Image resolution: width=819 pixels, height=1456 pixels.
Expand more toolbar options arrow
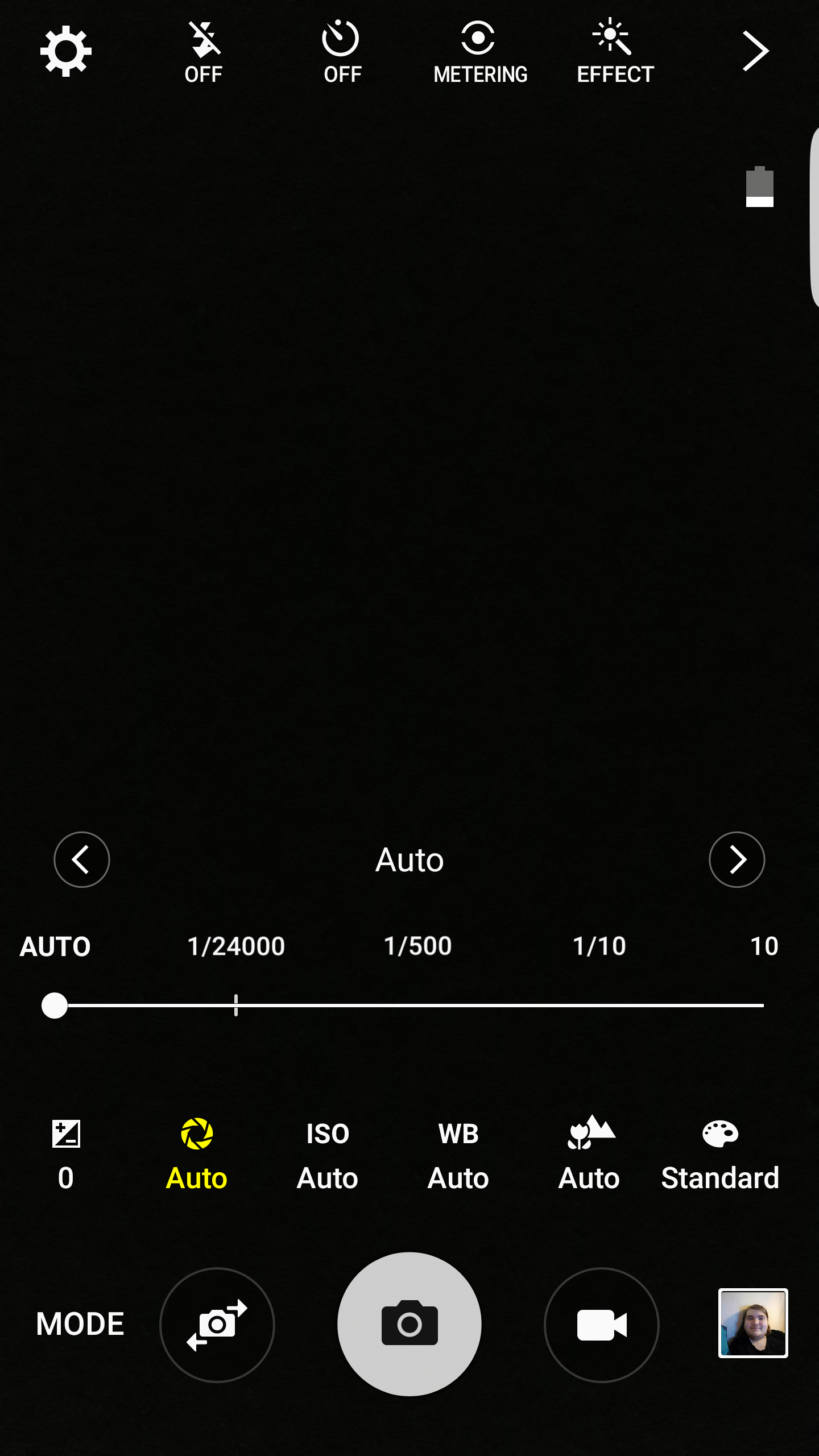click(755, 51)
